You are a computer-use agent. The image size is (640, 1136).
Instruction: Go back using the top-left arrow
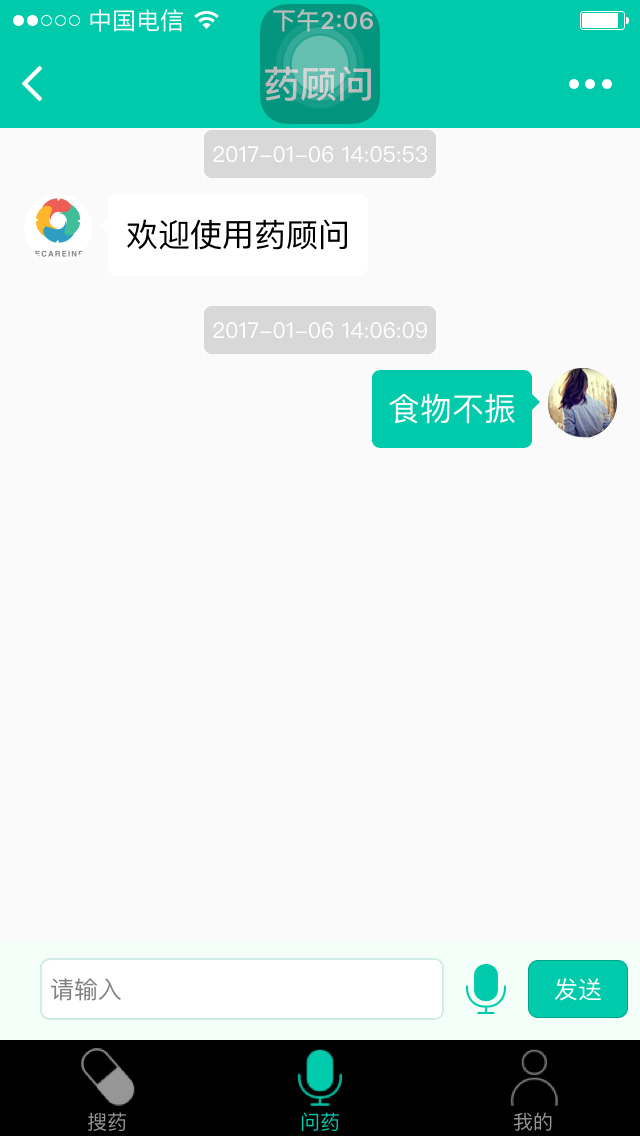(33, 84)
